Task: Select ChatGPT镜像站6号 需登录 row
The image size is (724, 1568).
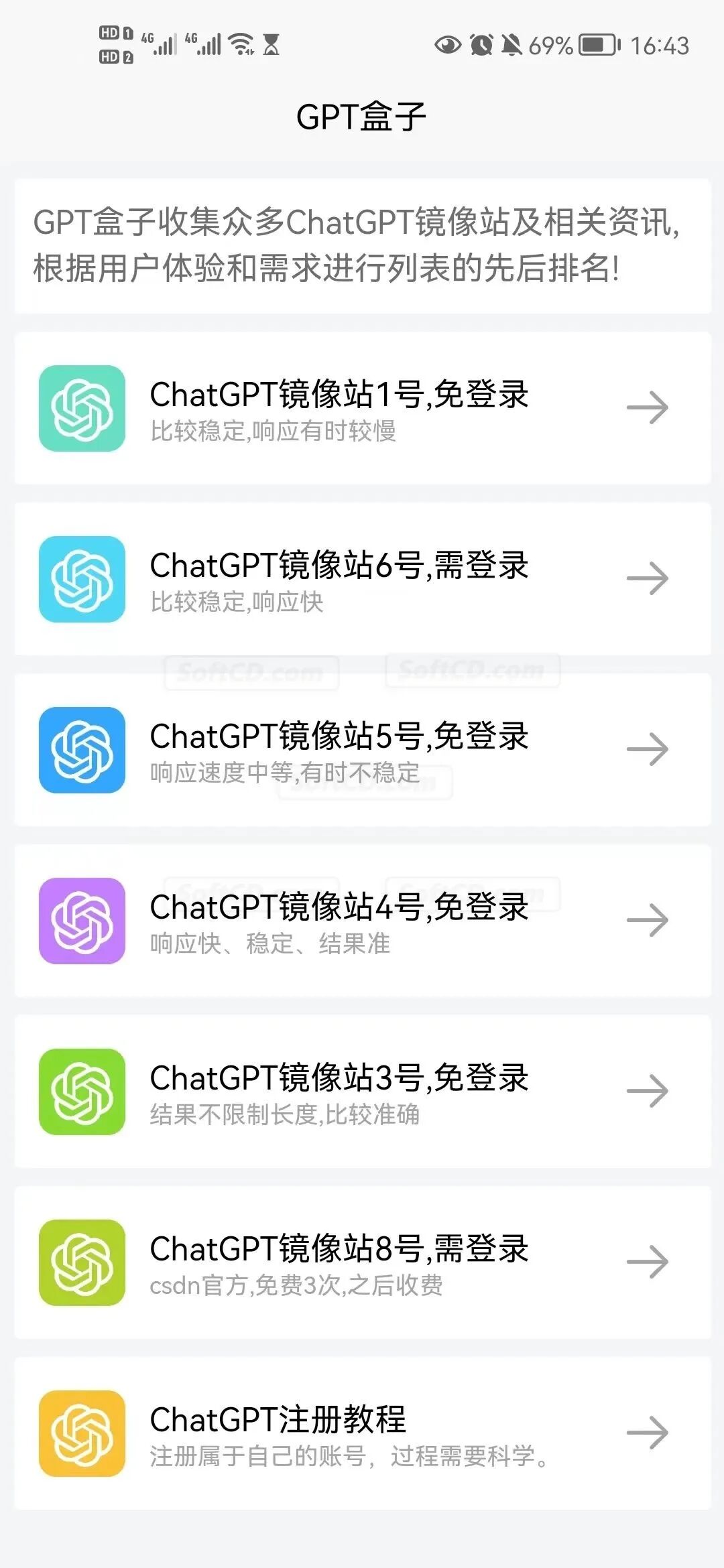Action: point(362,579)
